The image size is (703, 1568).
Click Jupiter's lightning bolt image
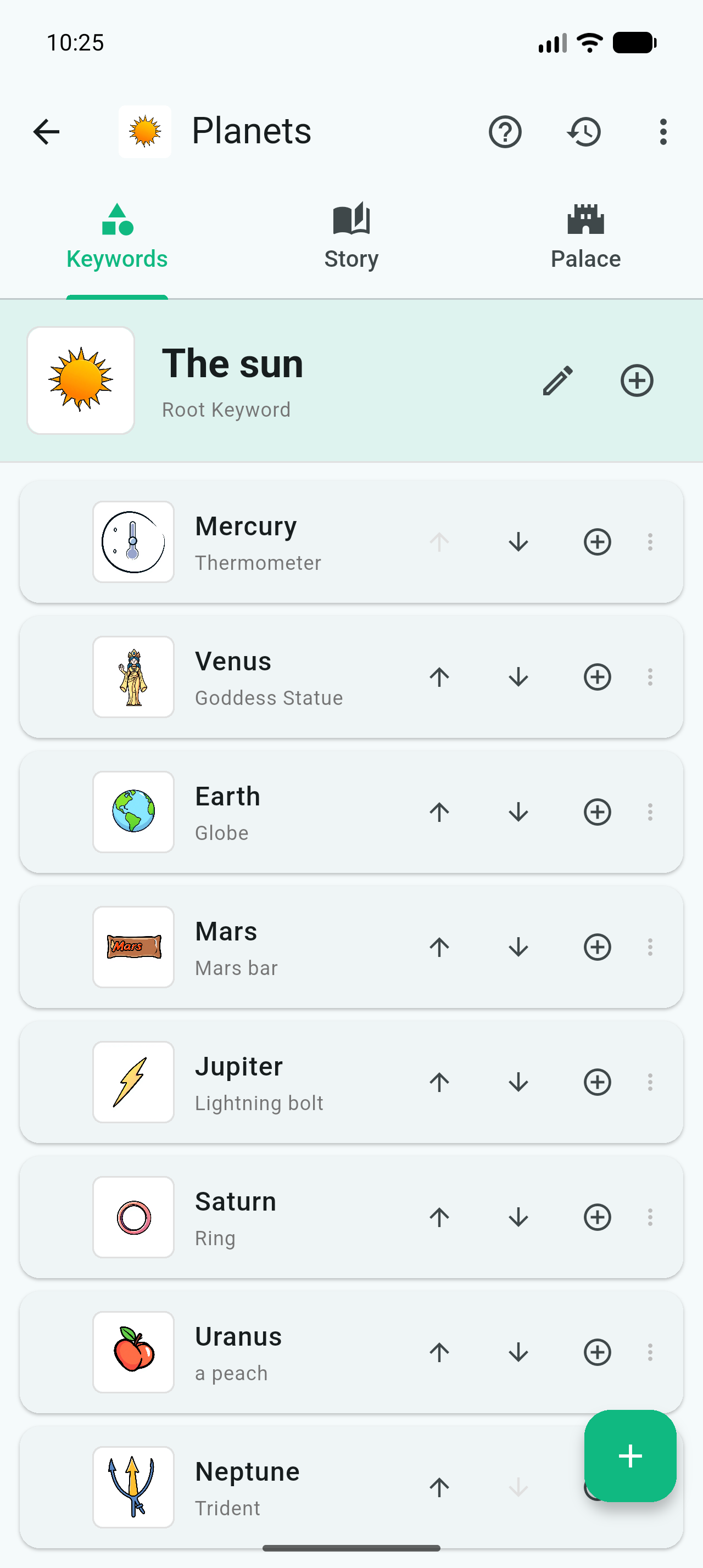(133, 1082)
